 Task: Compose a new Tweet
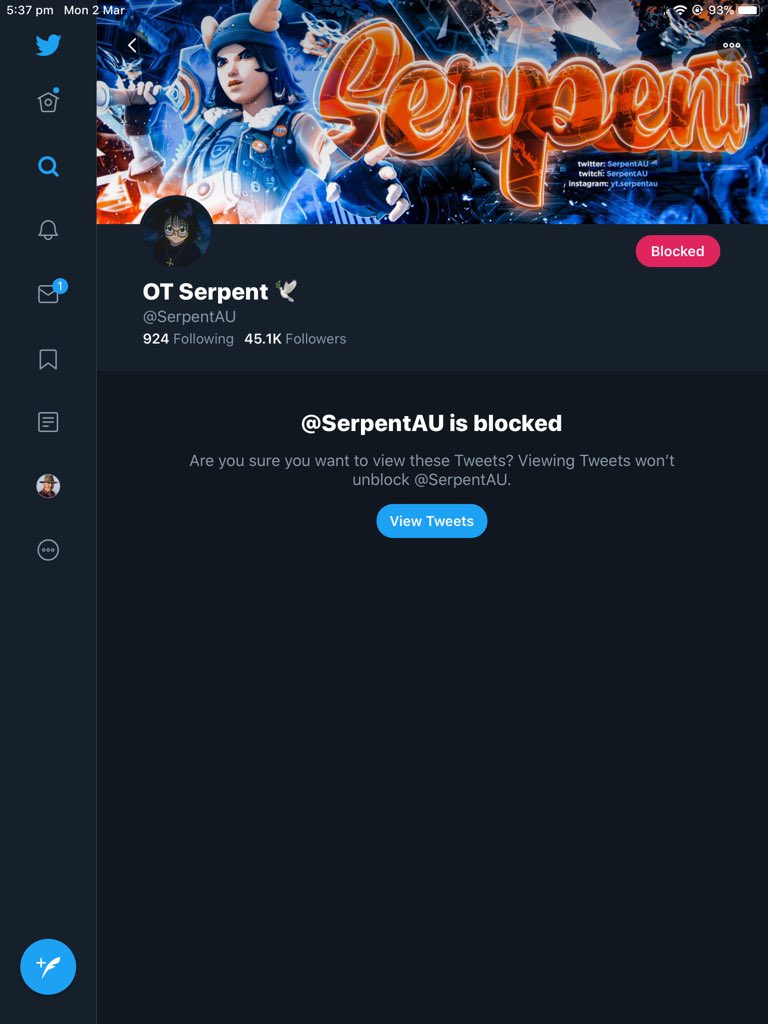pos(48,966)
